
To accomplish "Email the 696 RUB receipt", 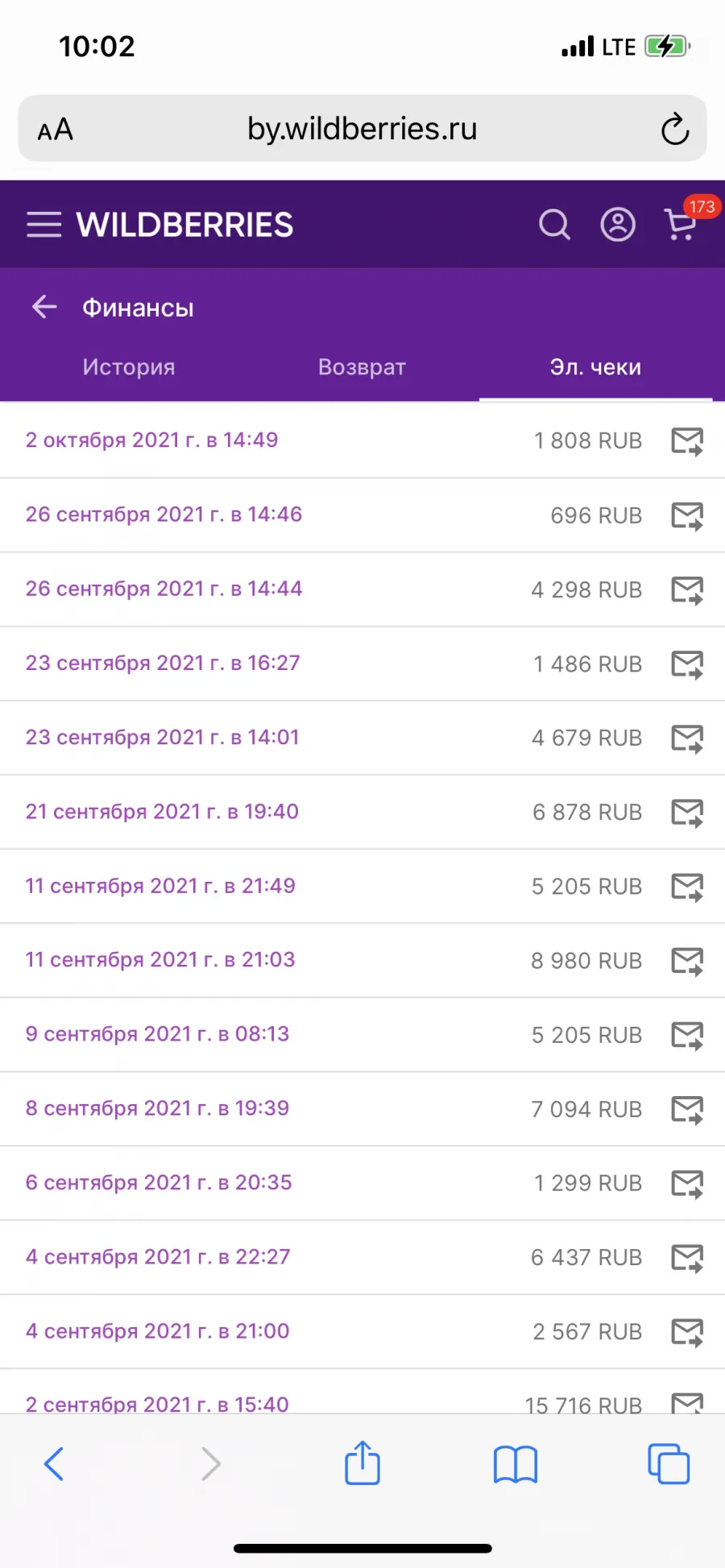I will point(687,516).
